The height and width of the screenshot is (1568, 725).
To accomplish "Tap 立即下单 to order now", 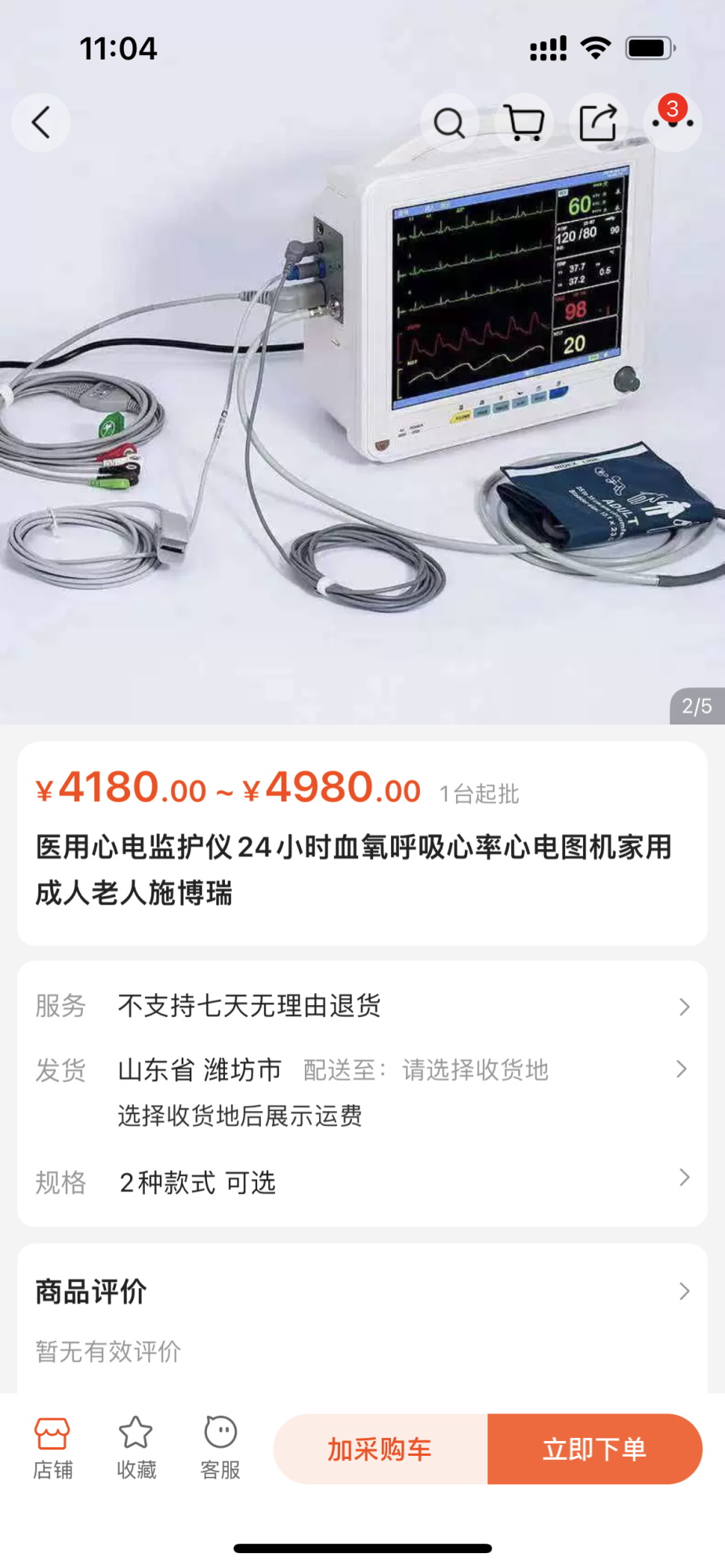I will click(x=594, y=1449).
